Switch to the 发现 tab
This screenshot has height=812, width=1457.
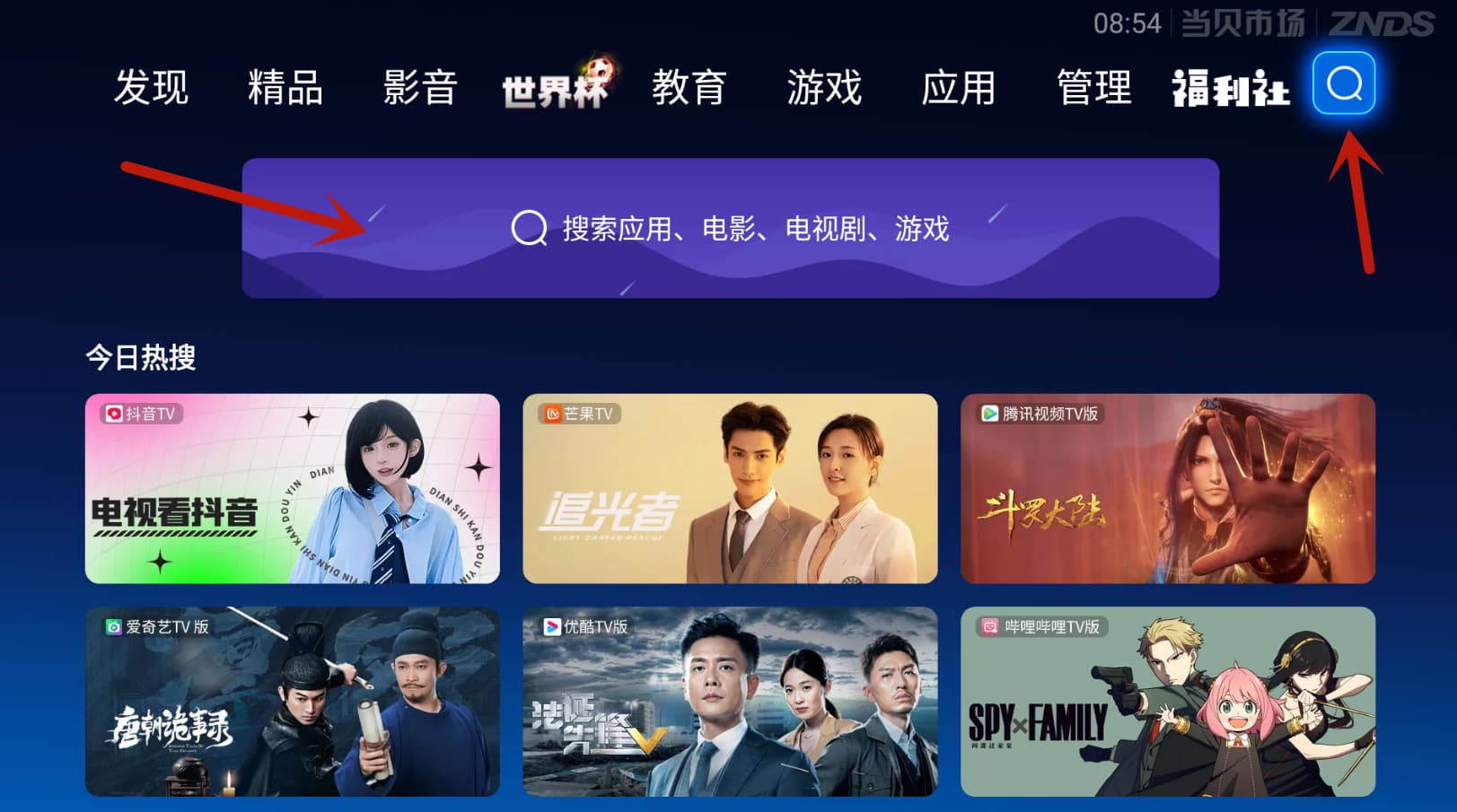[x=151, y=88]
